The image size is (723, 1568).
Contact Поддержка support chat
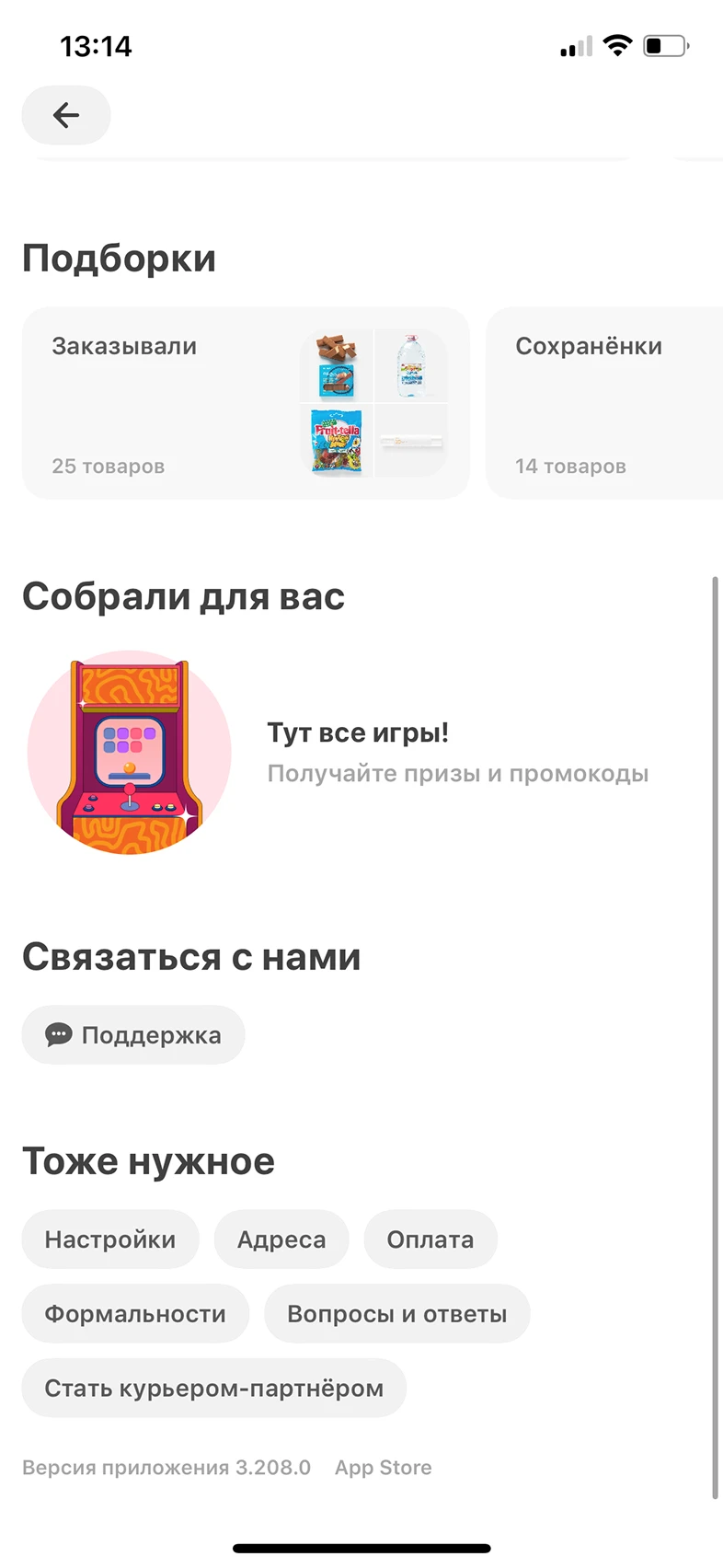133,1035
